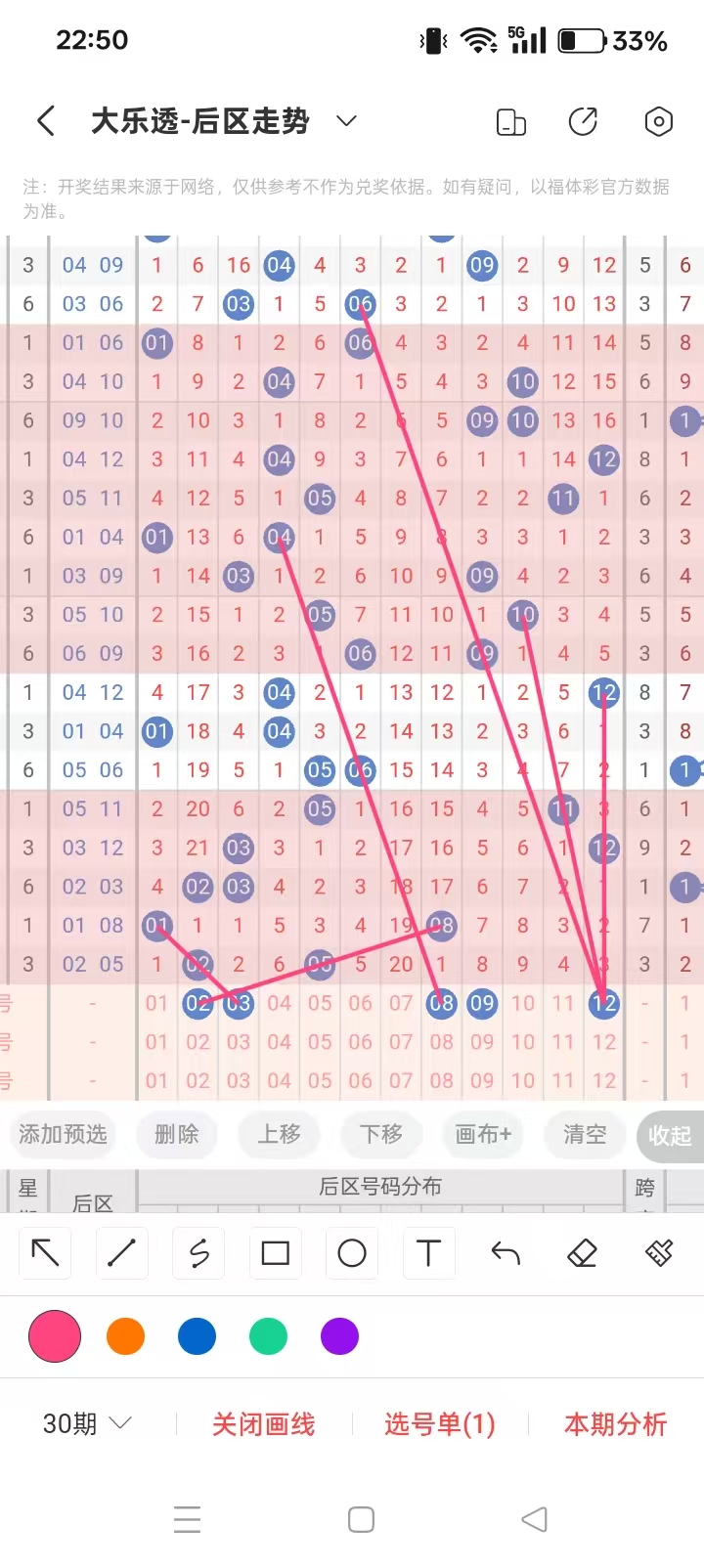Go back from the 大乐透 trend page
The image size is (704, 1568).
[45, 121]
